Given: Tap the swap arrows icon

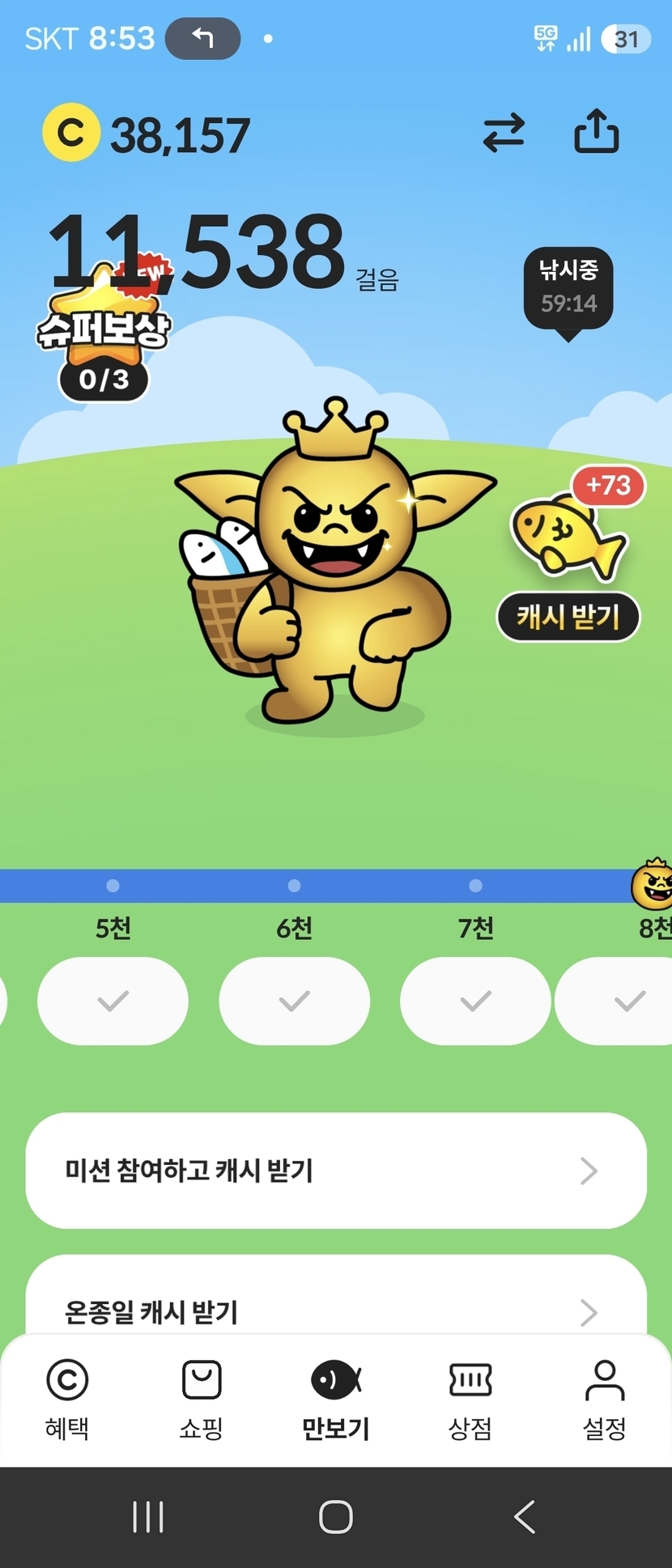Looking at the screenshot, I should (504, 133).
